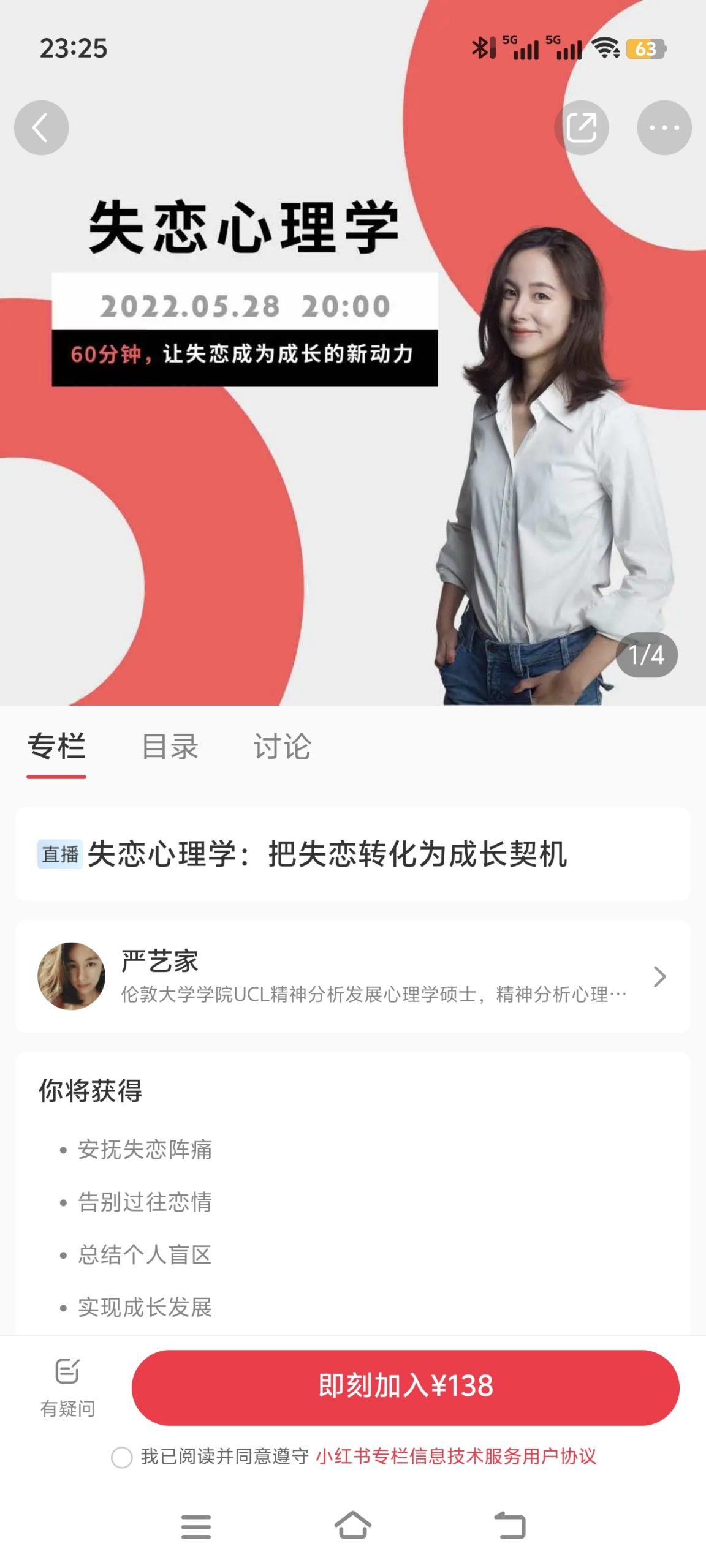Open the 失恋心理学 banner image
Image resolution: width=706 pixels, height=1568 pixels.
353,429
